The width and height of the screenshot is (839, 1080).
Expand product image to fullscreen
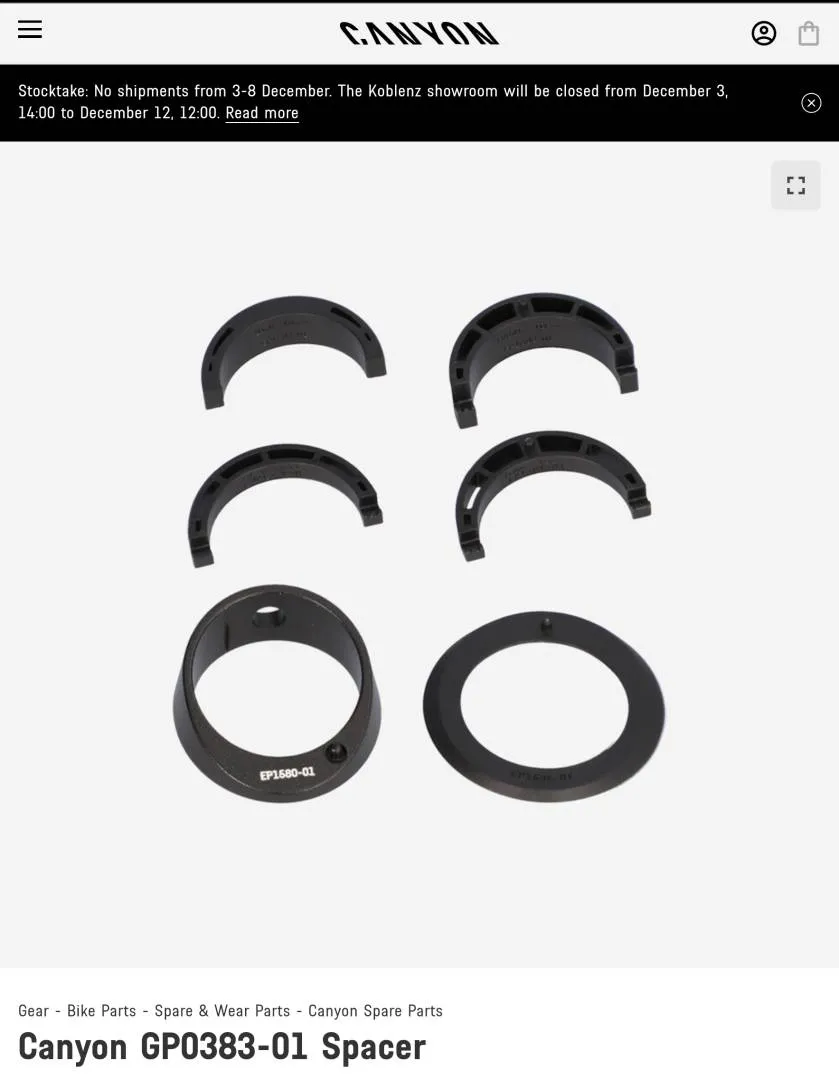tap(796, 186)
